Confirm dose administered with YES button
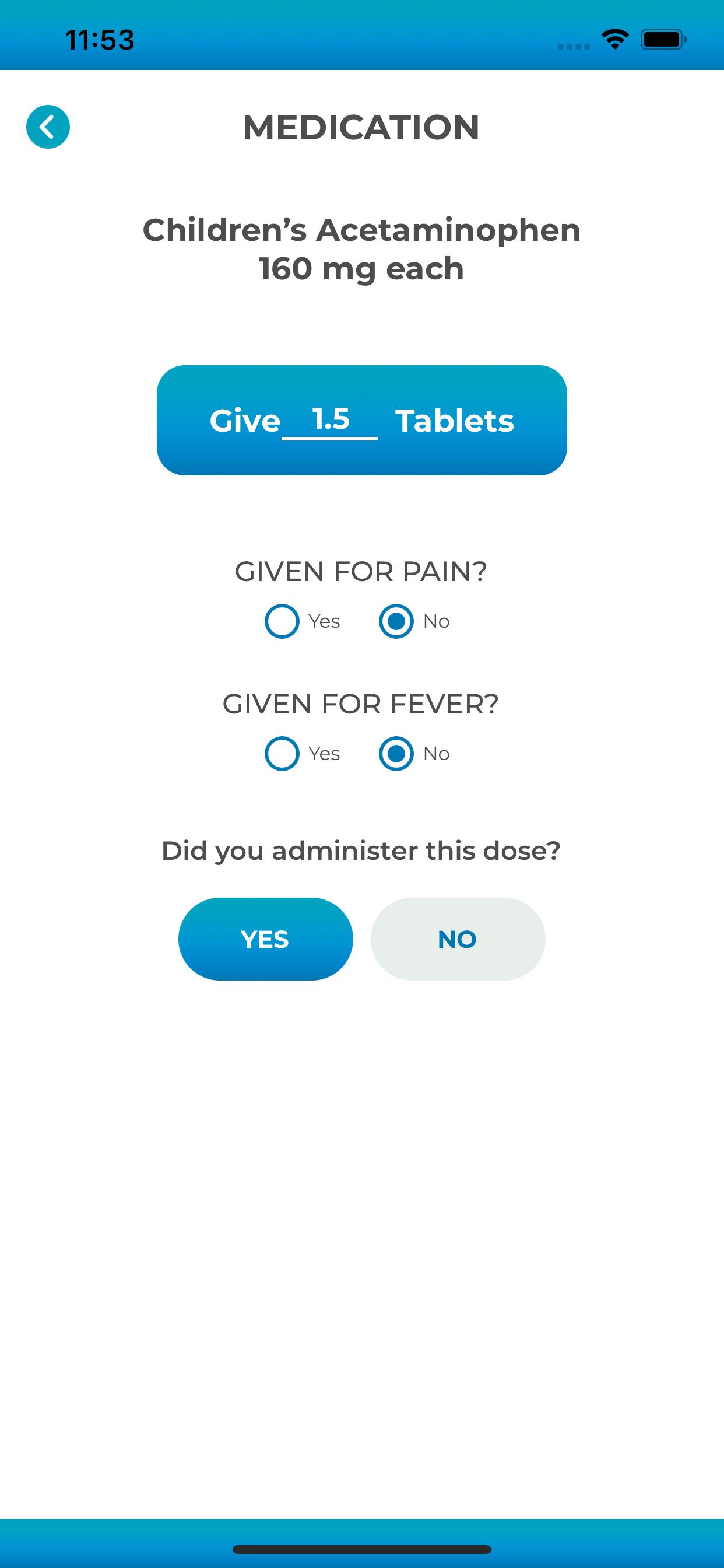The width and height of the screenshot is (724, 1568). point(265,939)
